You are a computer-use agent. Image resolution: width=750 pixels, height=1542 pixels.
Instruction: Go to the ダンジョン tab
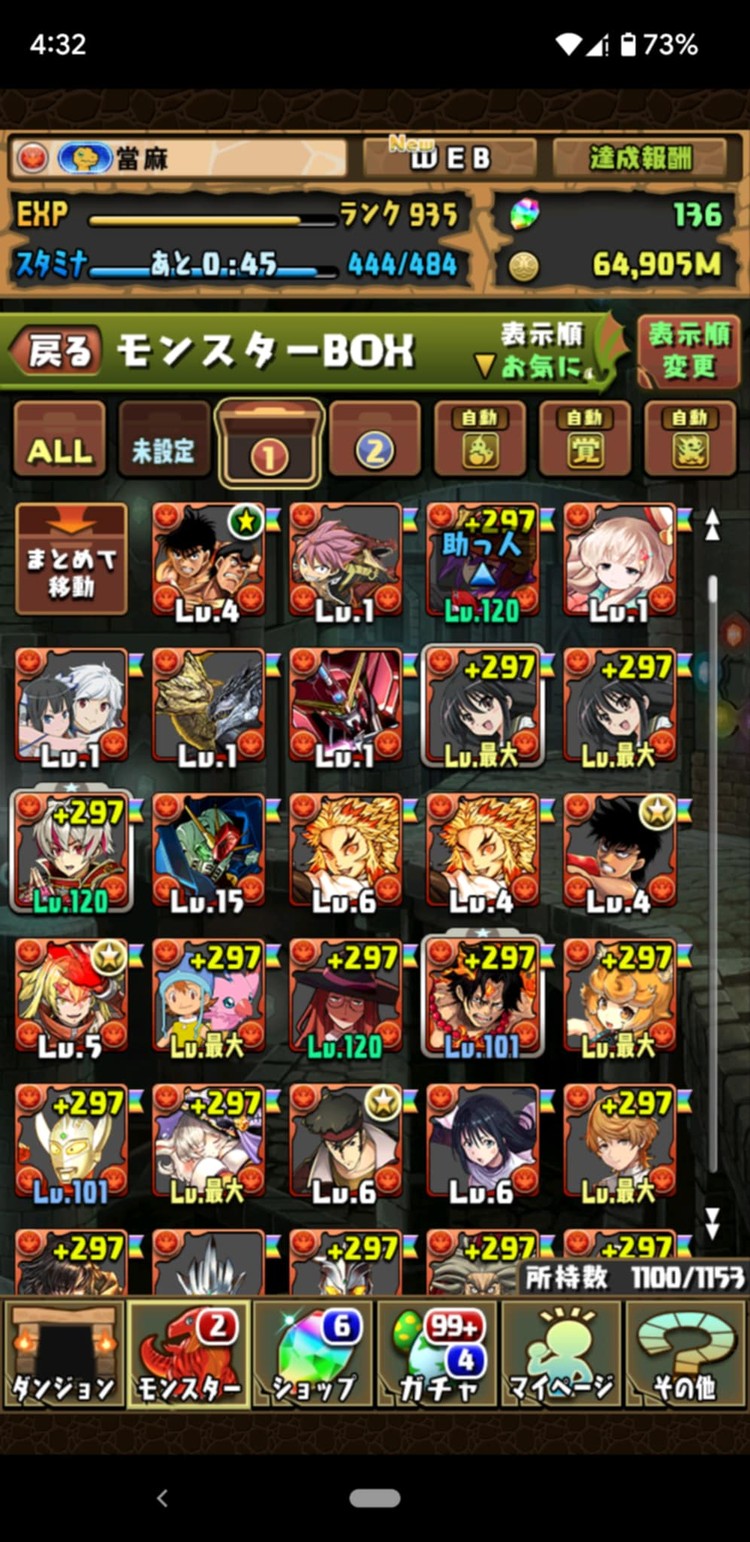coord(63,1353)
